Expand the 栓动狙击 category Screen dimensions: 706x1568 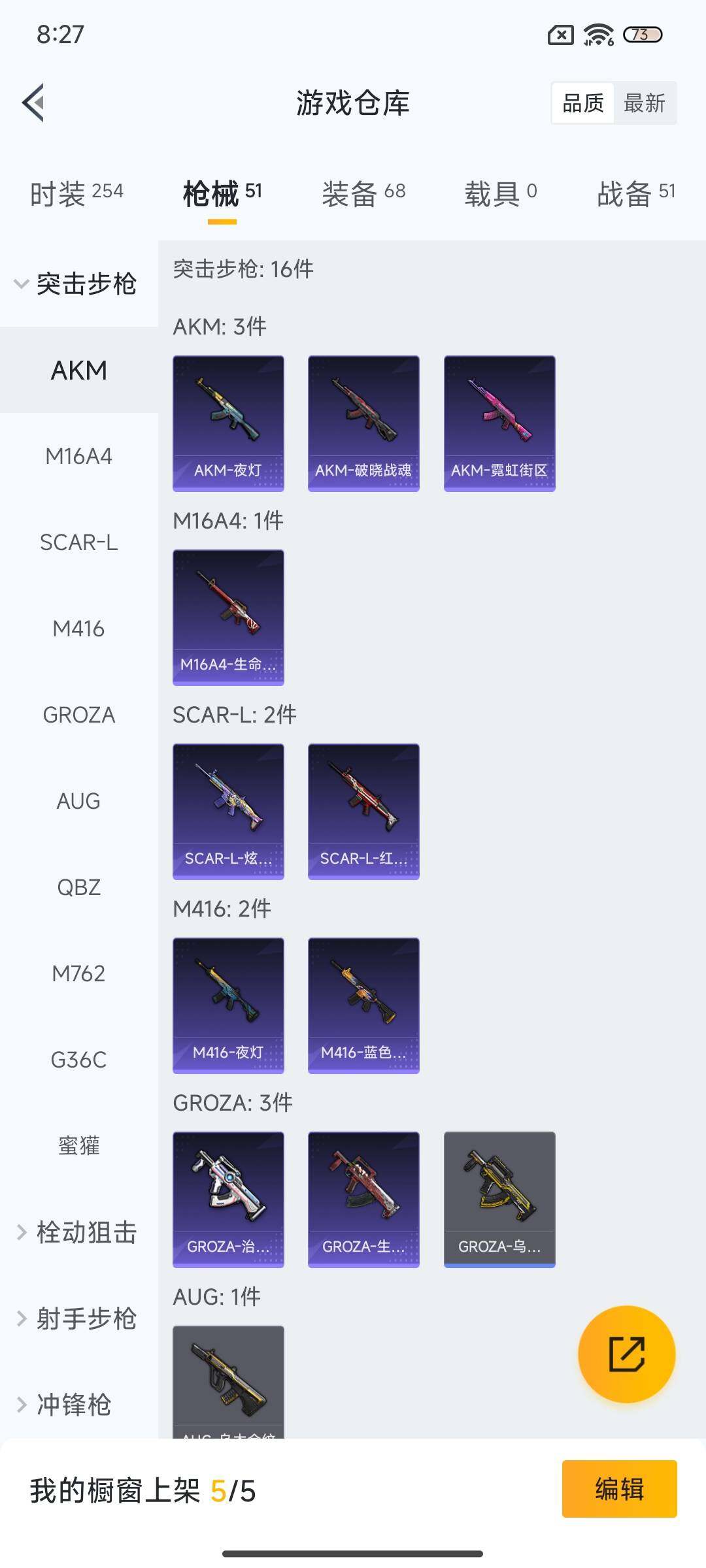coord(78,1232)
